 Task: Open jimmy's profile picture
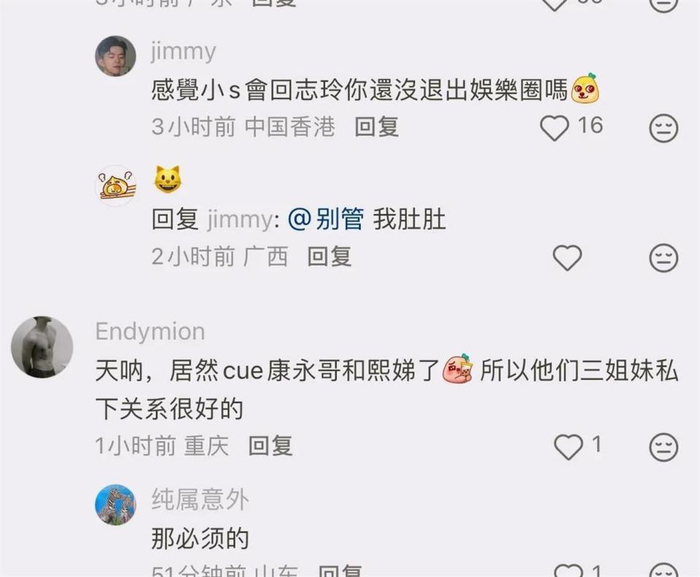(115, 56)
